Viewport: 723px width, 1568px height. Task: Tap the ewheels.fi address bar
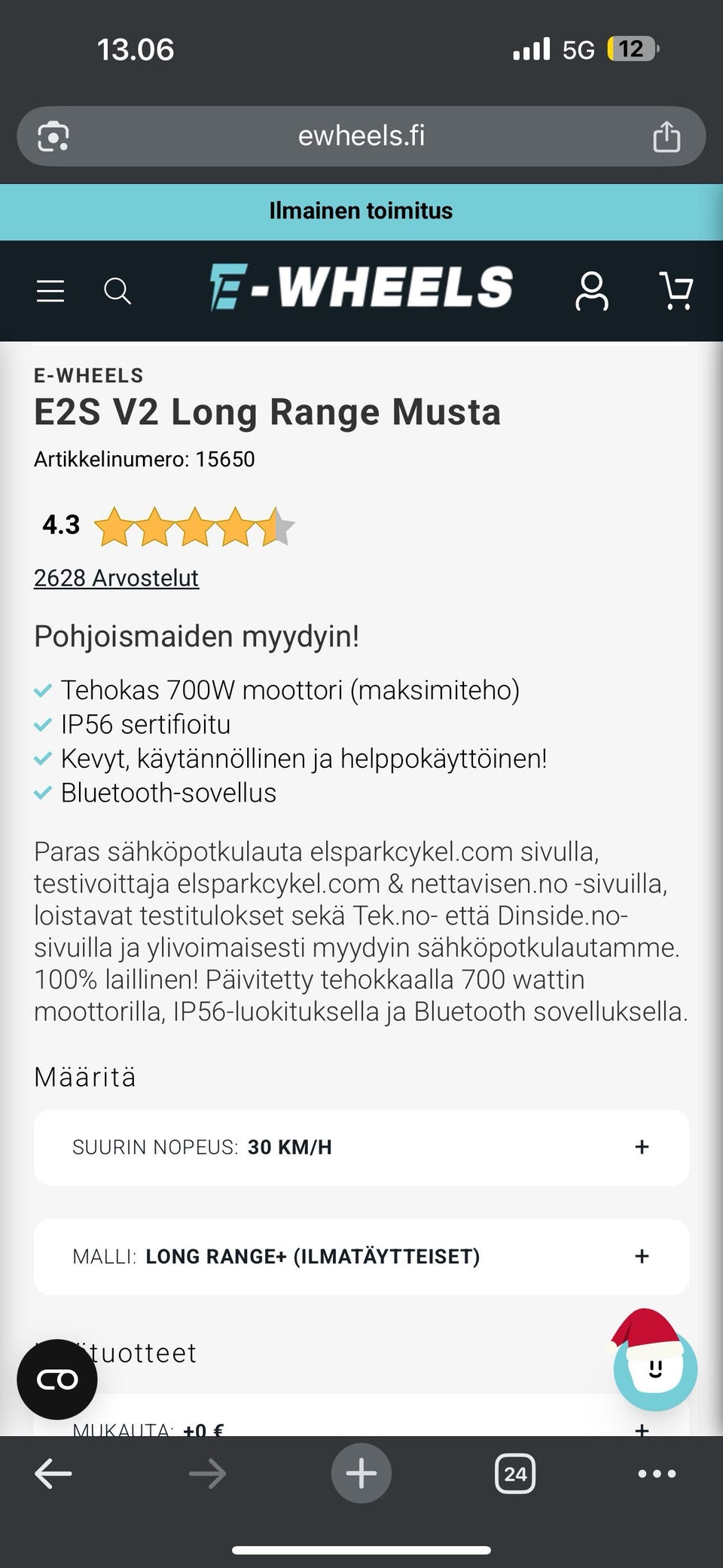pyautogui.click(x=361, y=136)
